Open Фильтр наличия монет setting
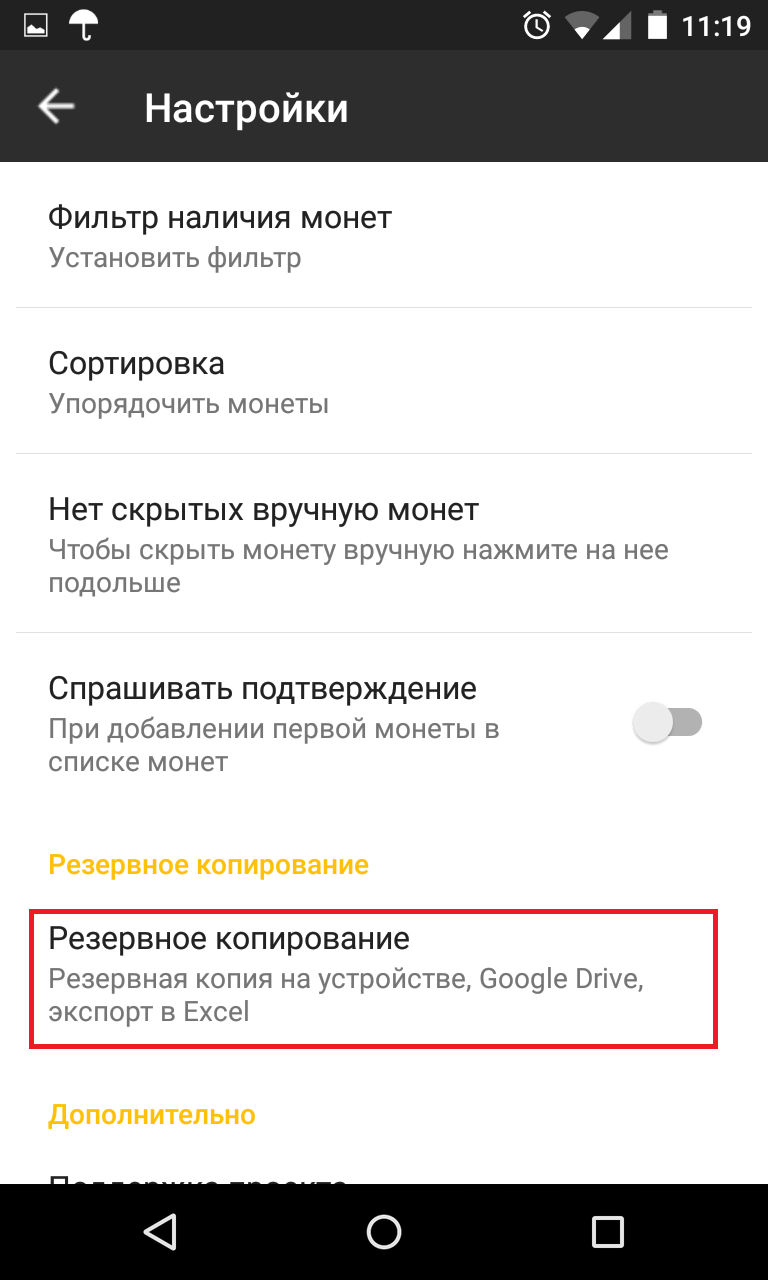Viewport: 768px width, 1280px height. coord(384,235)
